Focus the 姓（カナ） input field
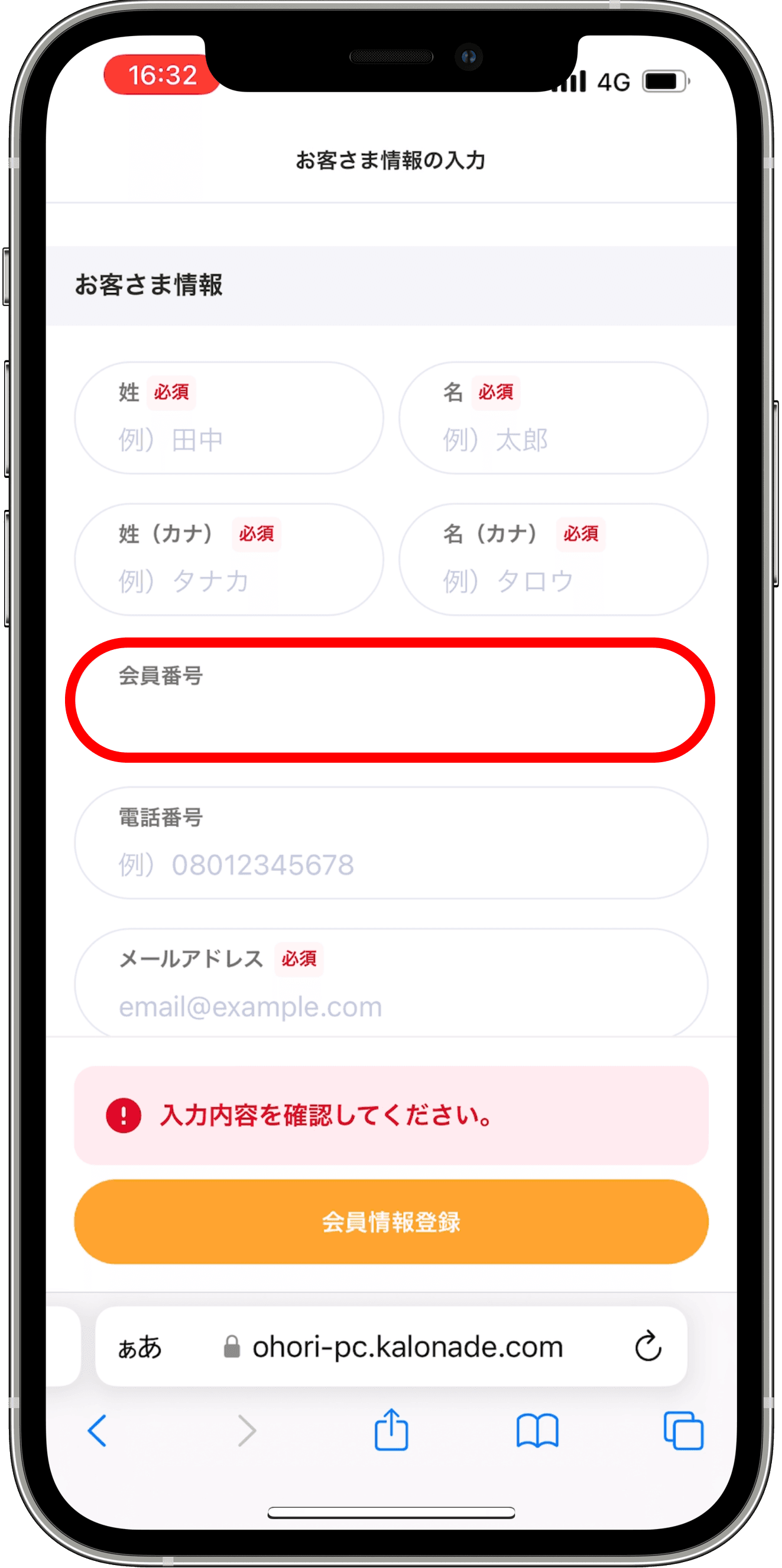782x1568 pixels. point(228,580)
